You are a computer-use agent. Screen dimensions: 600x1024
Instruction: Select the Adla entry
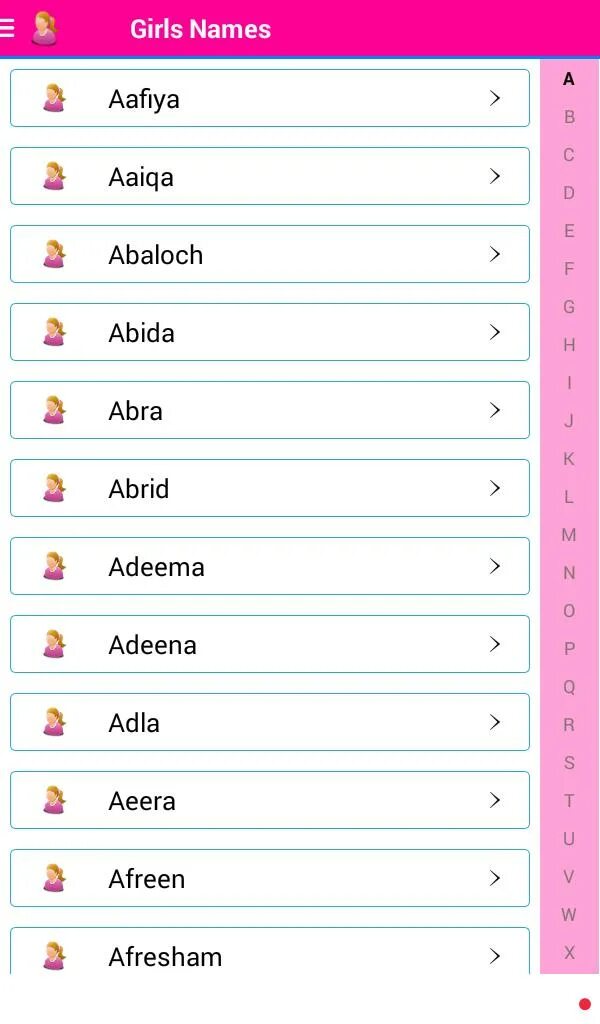[x=270, y=722]
